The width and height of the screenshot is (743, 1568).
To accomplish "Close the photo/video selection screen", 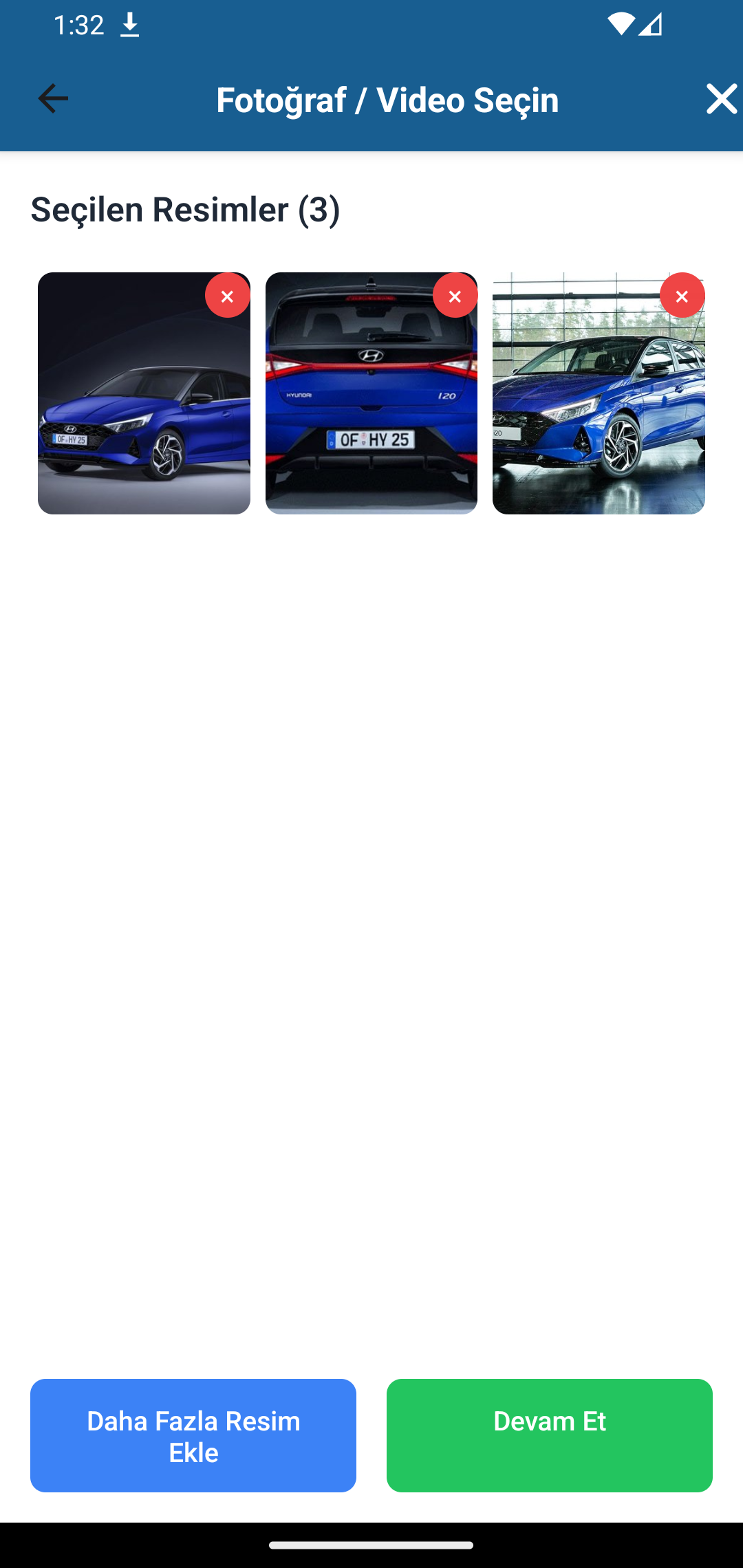I will (721, 99).
